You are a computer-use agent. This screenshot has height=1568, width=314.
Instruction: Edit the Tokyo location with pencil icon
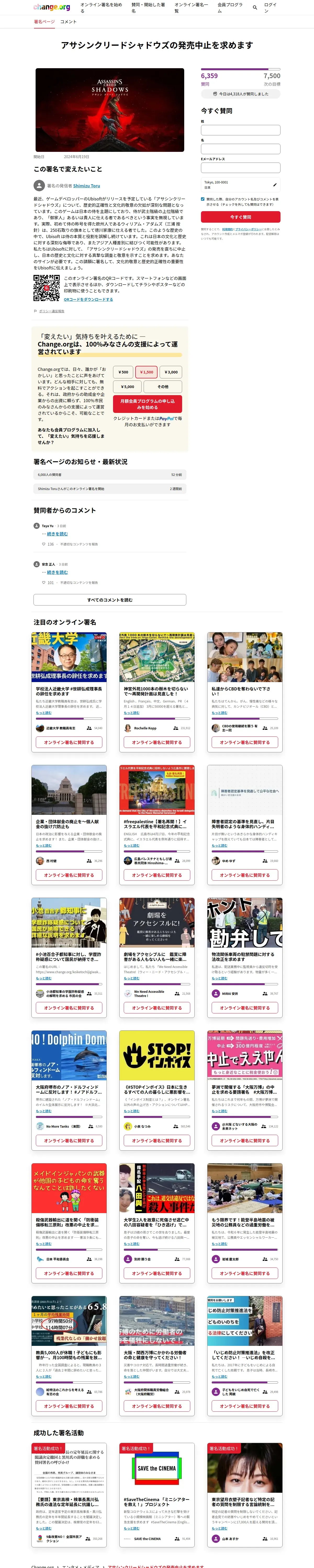click(274, 185)
